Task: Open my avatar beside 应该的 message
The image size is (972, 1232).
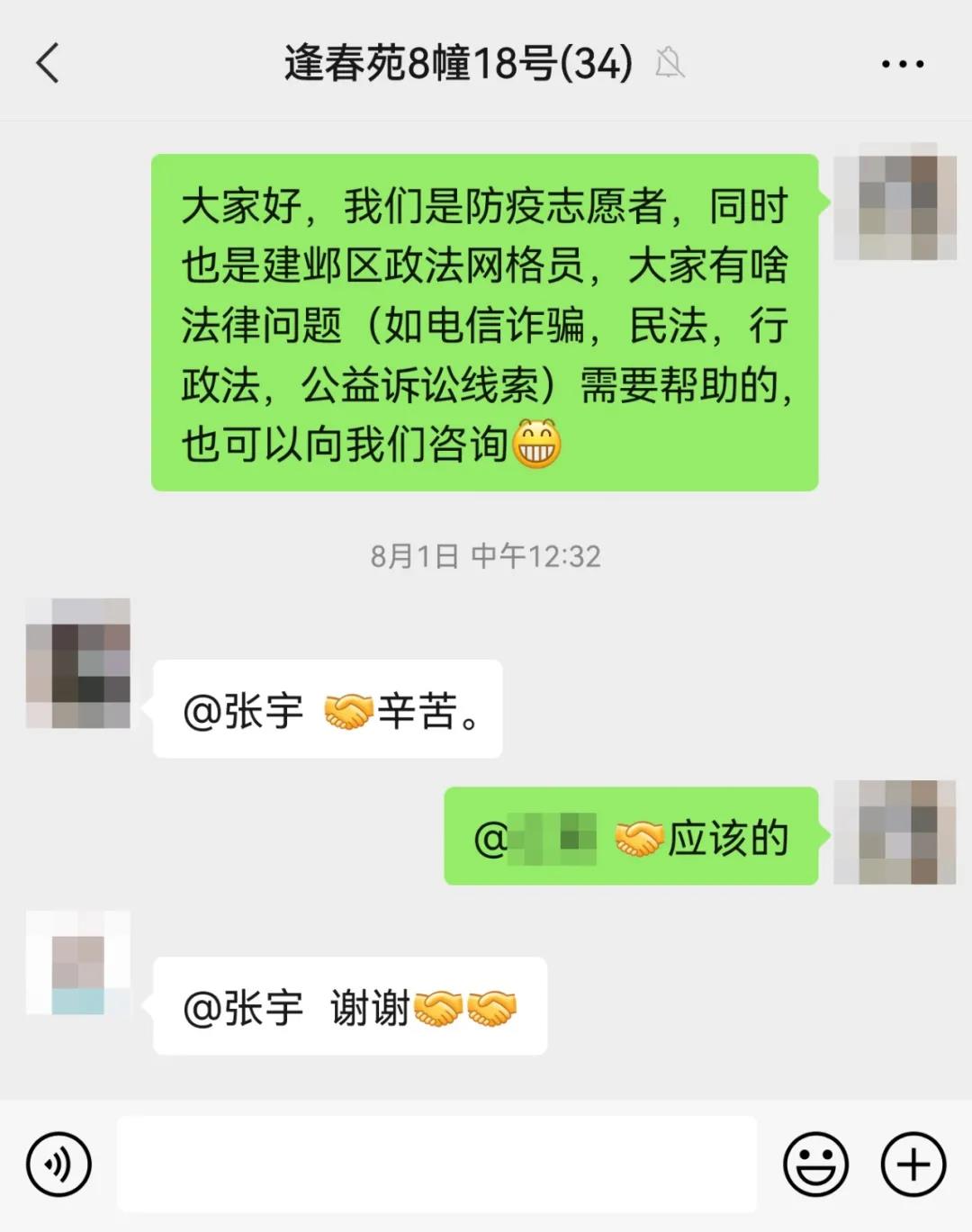Action: (x=895, y=832)
